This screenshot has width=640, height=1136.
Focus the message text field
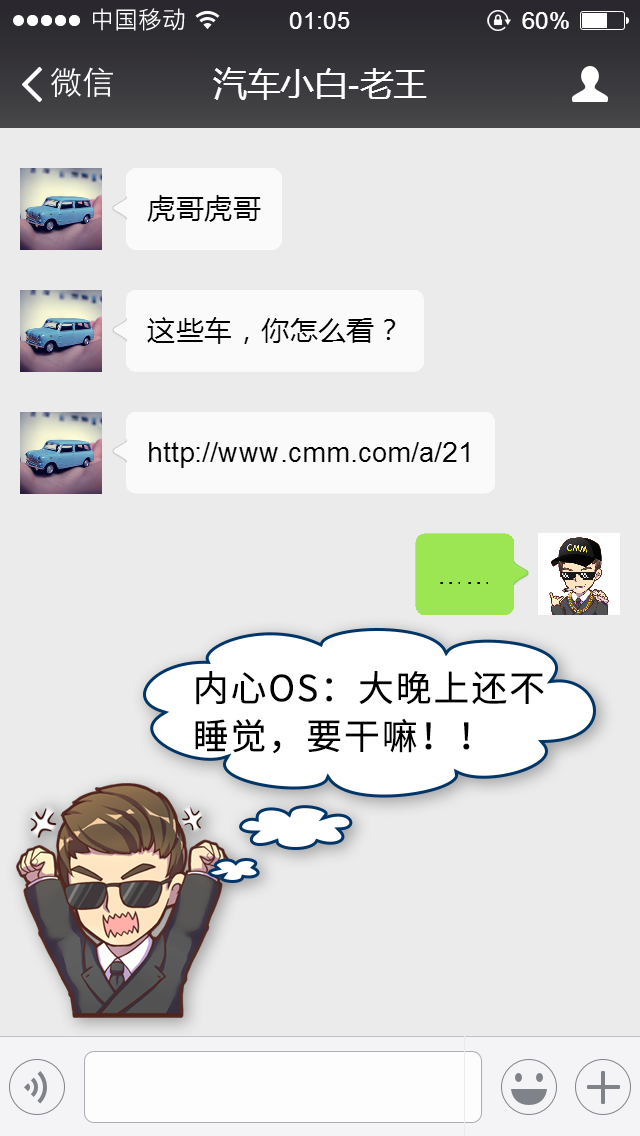coord(282,1087)
